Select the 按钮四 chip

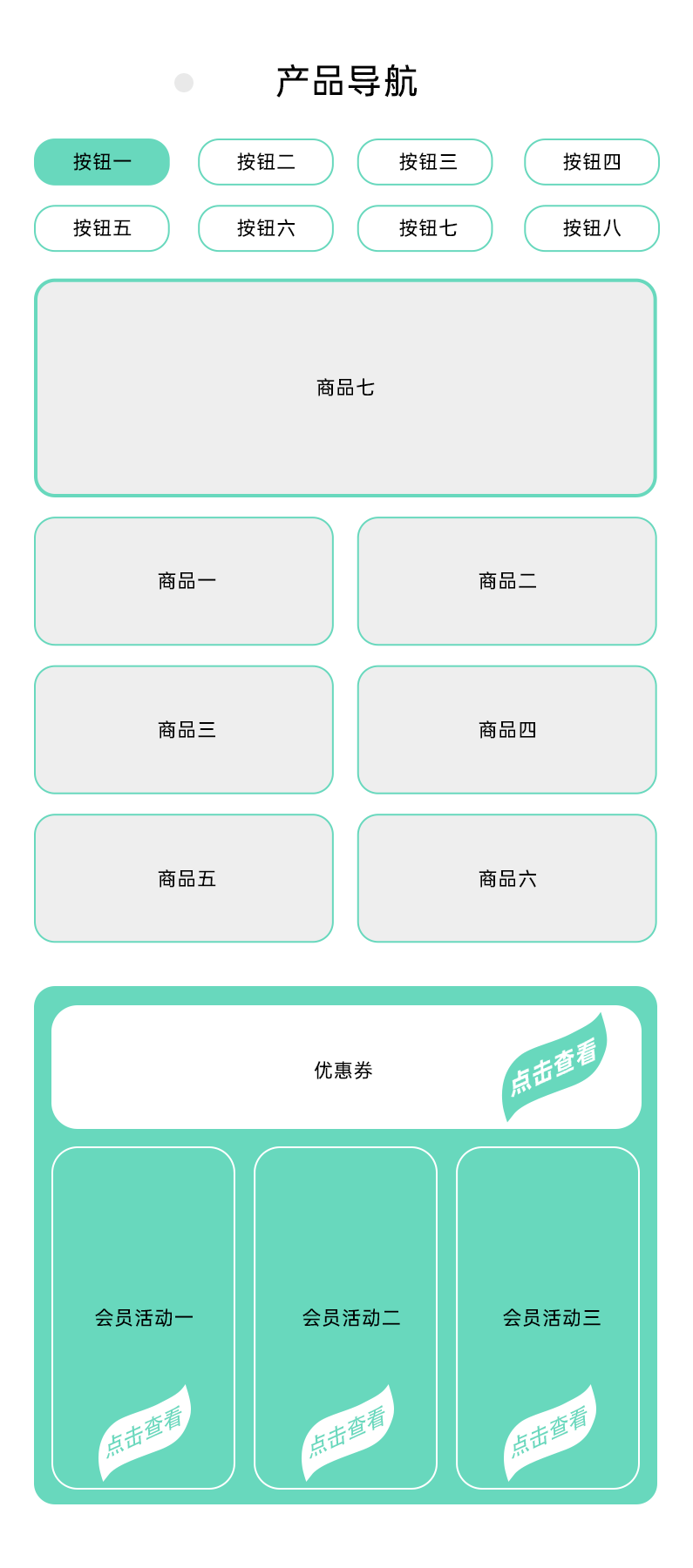pyautogui.click(x=592, y=162)
